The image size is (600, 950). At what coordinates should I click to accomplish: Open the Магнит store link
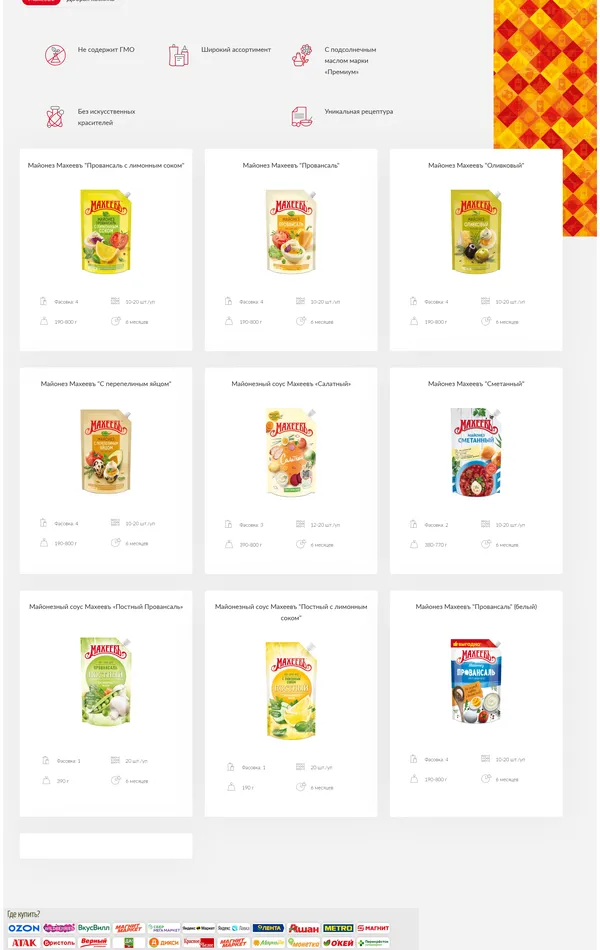pyautogui.click(x=373, y=928)
